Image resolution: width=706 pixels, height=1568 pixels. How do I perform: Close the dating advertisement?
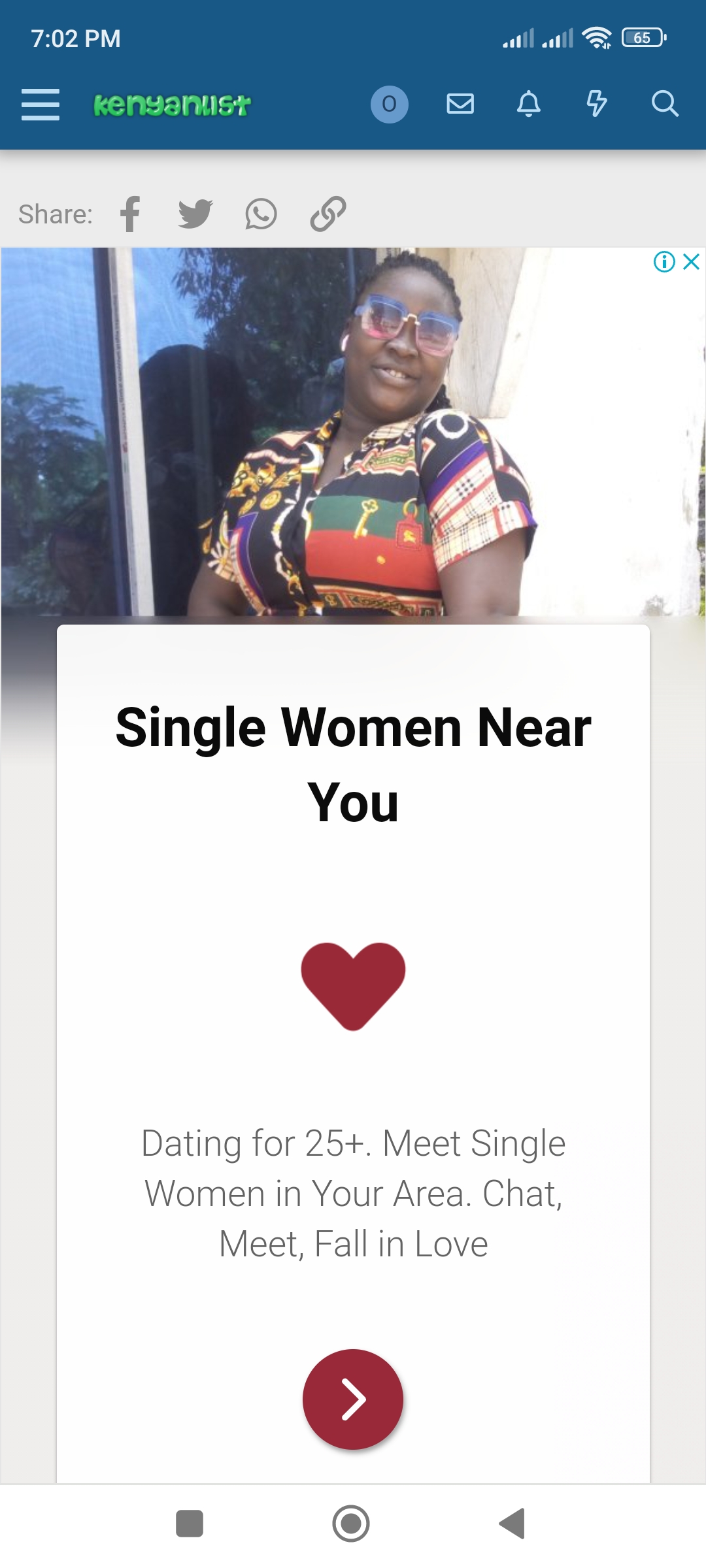pyautogui.click(x=691, y=262)
